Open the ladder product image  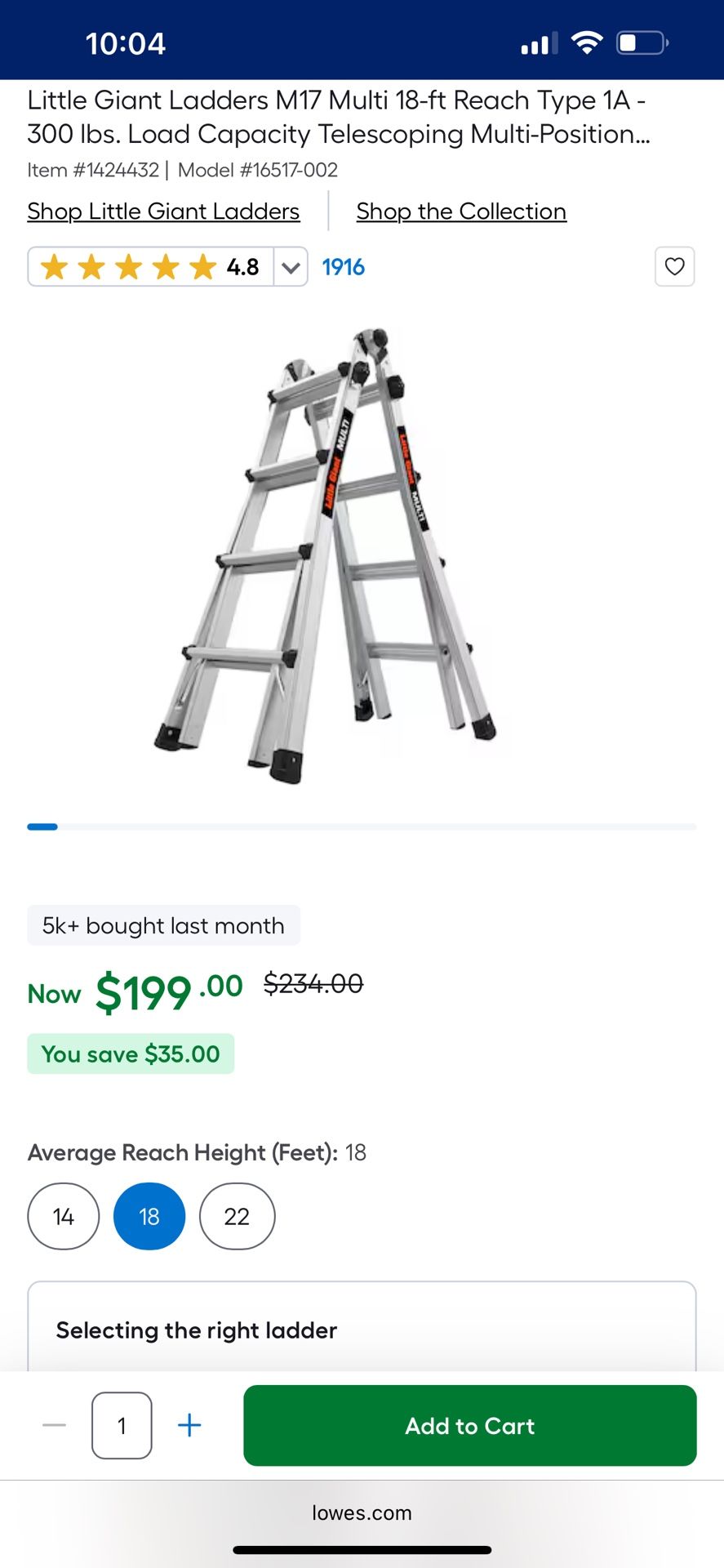(326, 555)
